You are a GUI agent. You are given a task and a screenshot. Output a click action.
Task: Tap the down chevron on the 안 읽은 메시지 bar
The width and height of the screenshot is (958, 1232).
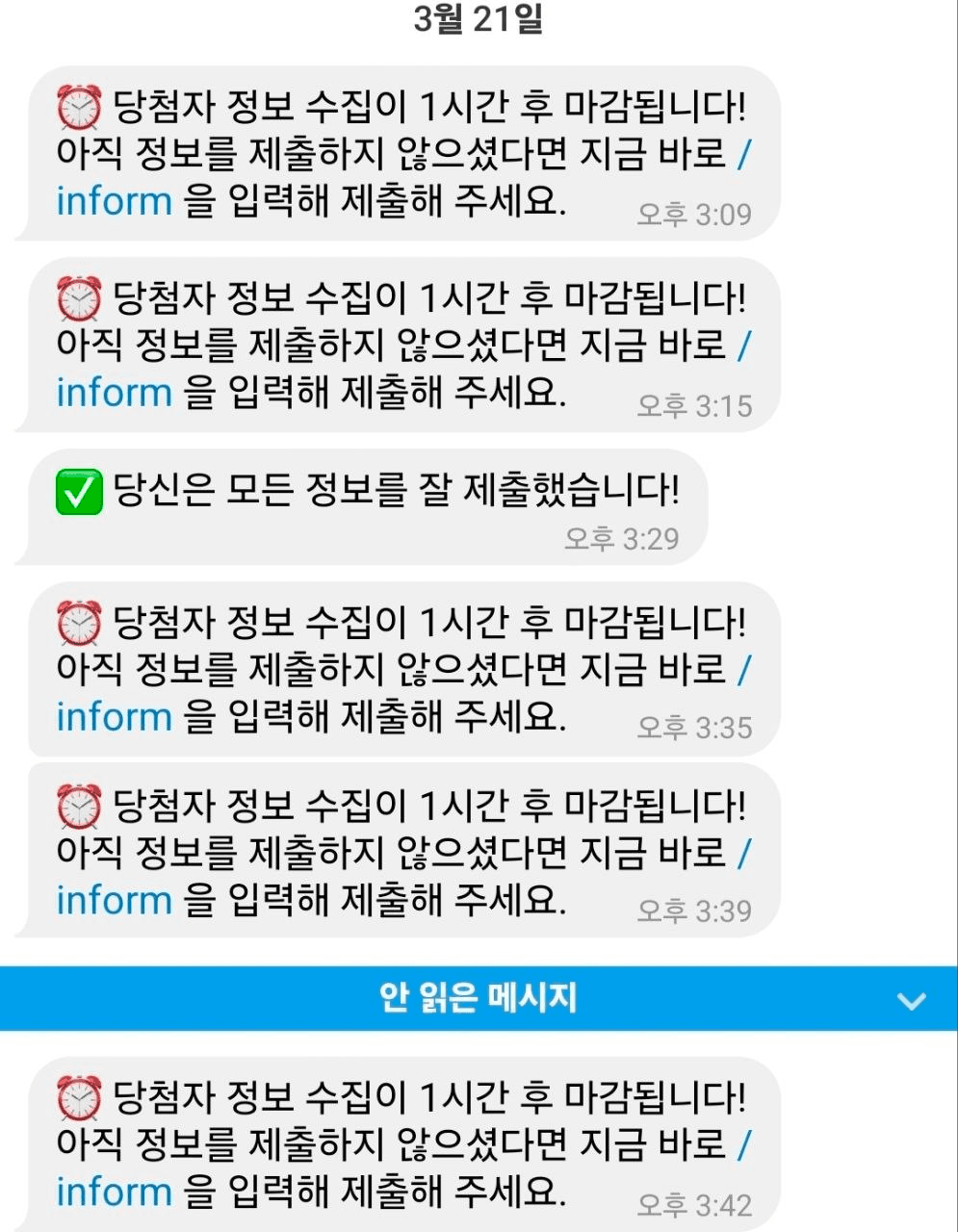click(911, 1000)
